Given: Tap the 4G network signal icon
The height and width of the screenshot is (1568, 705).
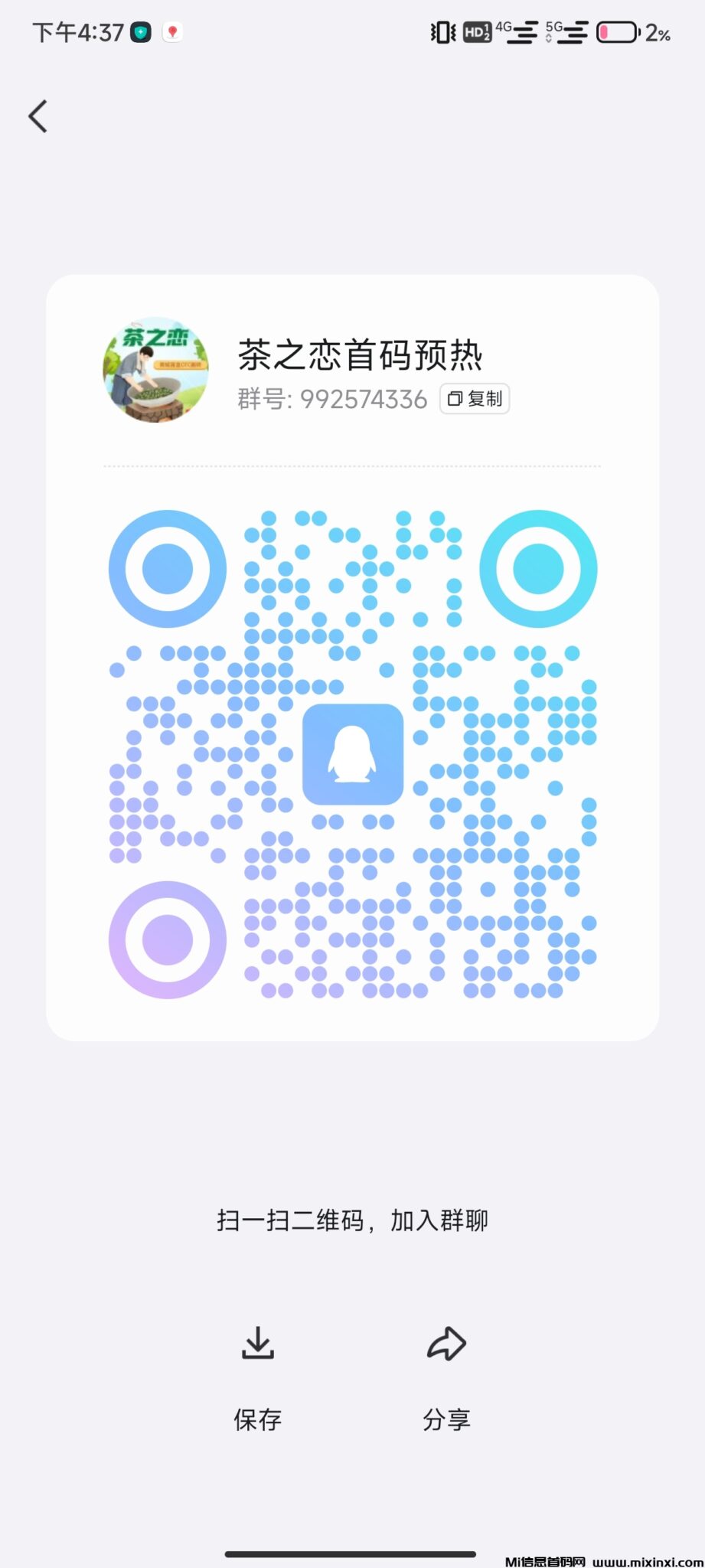Looking at the screenshot, I should (514, 32).
